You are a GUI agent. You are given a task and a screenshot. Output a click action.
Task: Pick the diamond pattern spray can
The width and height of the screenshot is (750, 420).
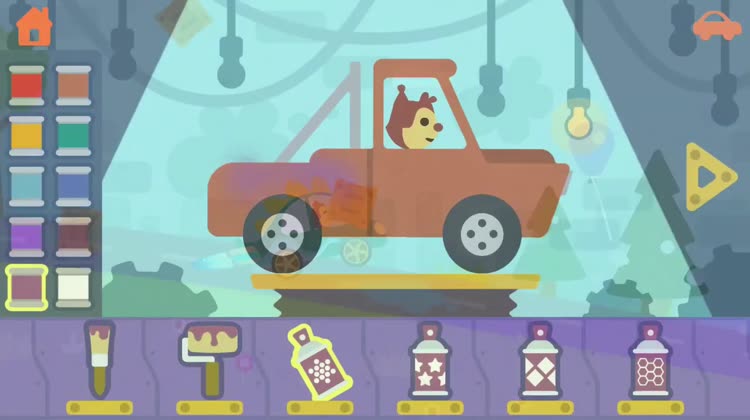point(539,362)
